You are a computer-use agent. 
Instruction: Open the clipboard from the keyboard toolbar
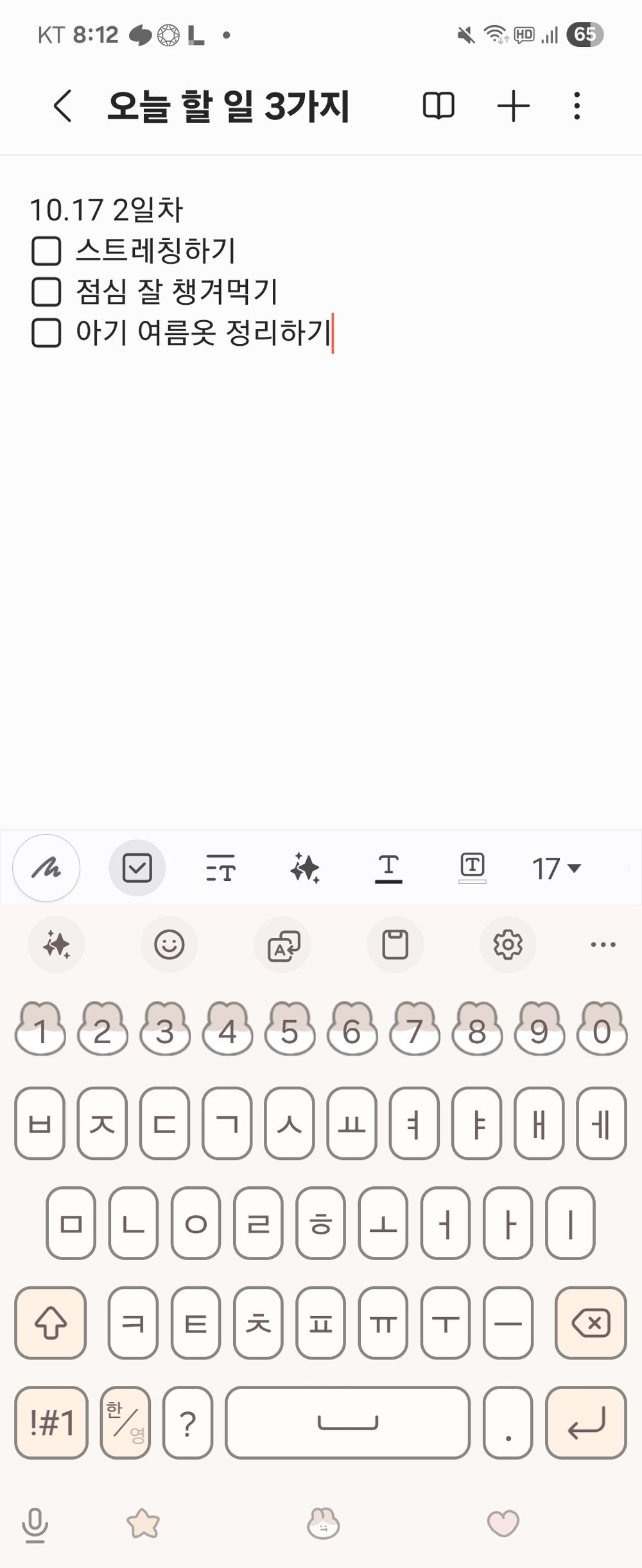395,944
